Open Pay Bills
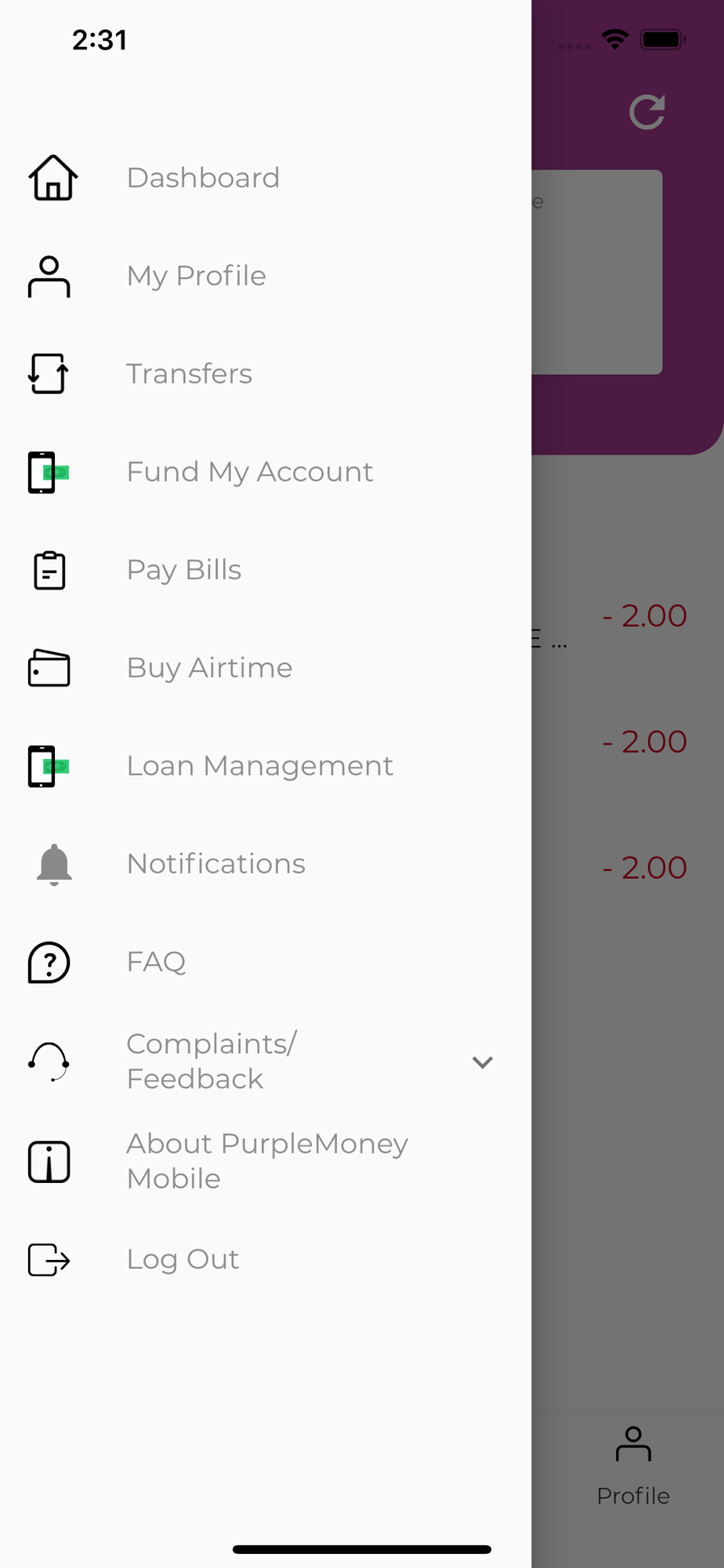Screen dimensions: 724x1568 click(266, 570)
